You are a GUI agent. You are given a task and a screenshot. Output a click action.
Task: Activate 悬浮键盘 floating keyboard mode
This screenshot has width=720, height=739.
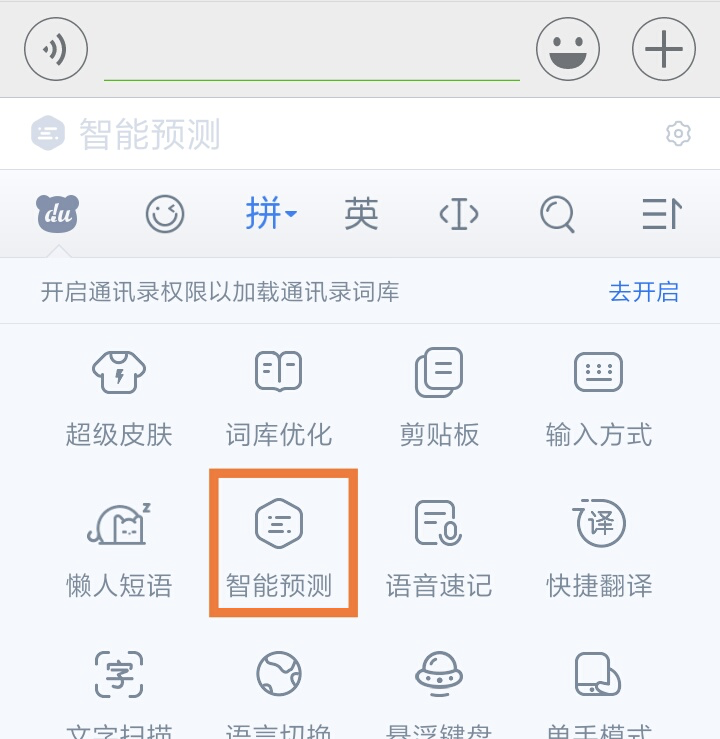(440, 690)
